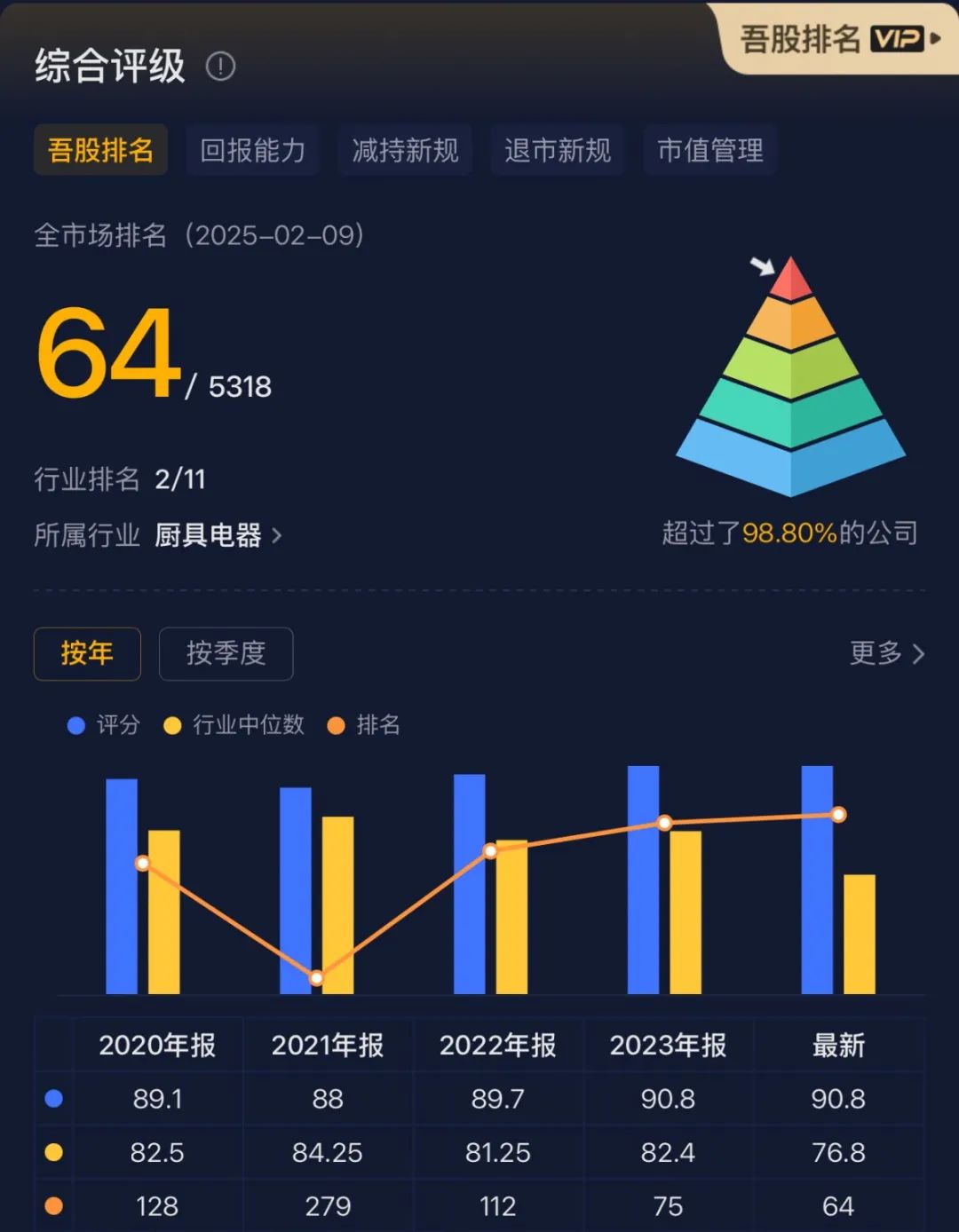The image size is (959, 1232).
Task: Switch to the 减持新规 tab
Action: 405,150
